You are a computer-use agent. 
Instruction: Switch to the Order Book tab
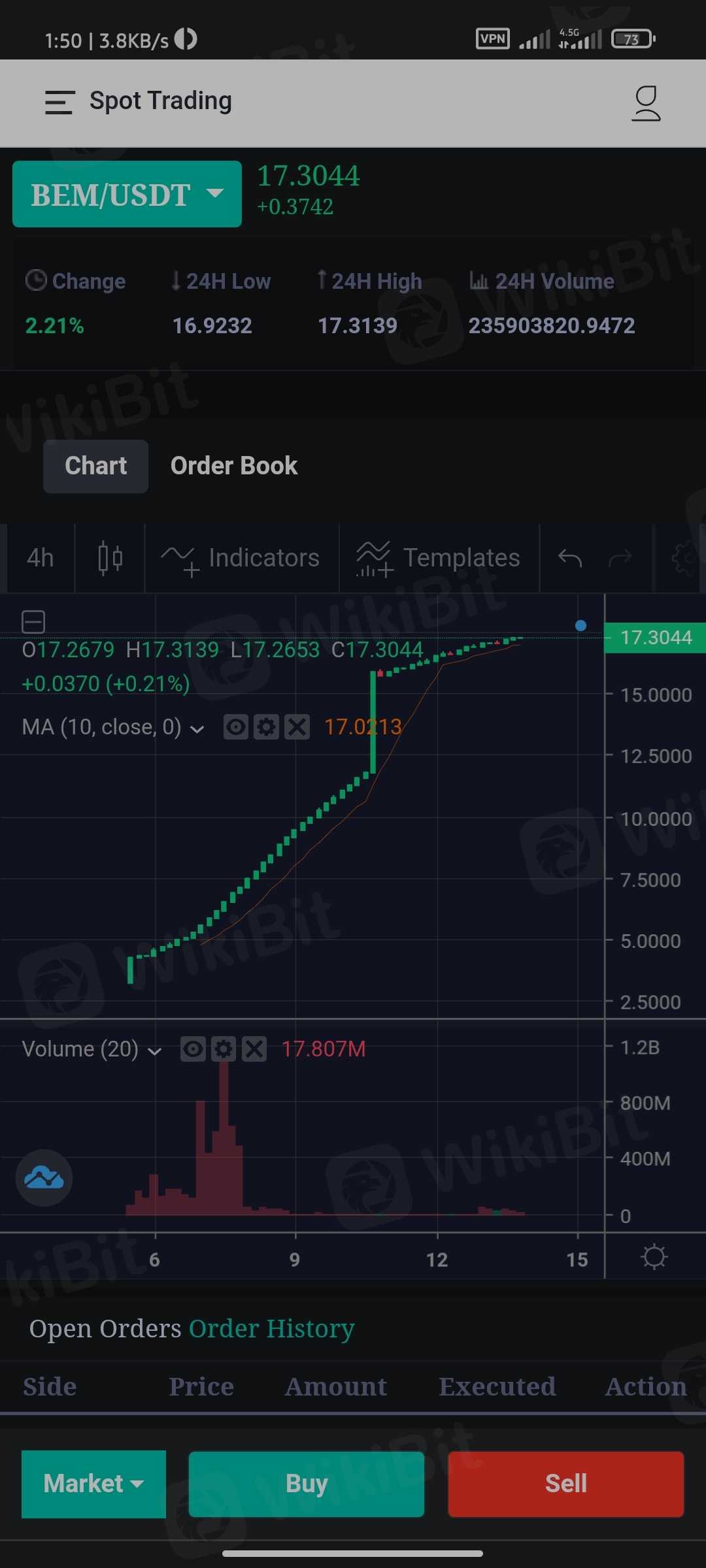(233, 466)
